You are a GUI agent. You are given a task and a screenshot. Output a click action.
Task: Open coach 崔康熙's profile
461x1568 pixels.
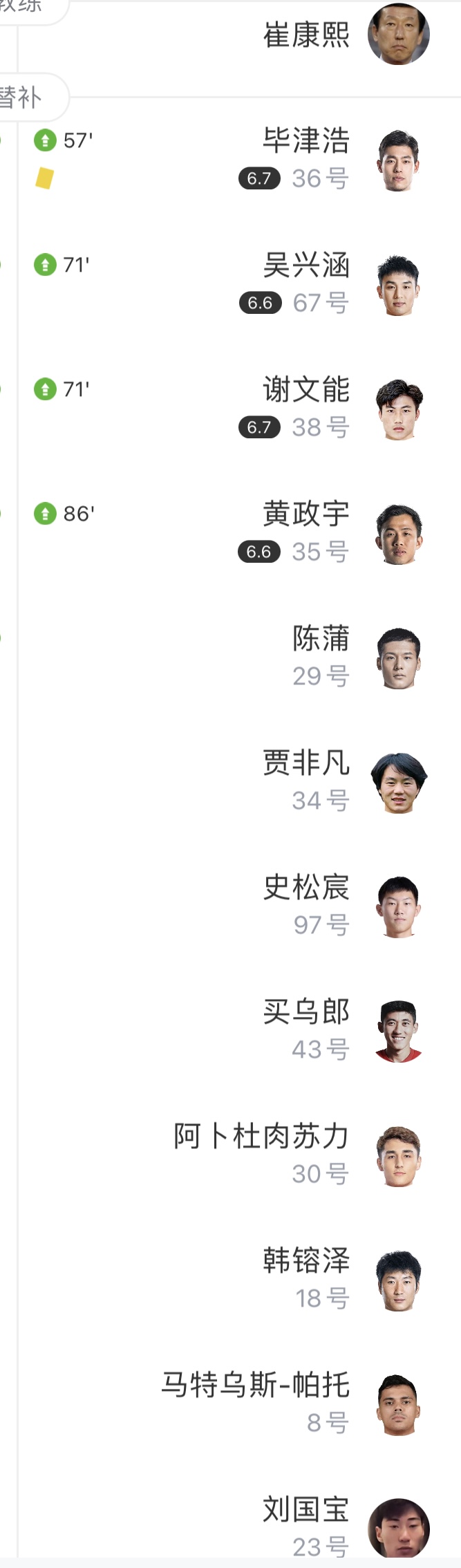coord(307,35)
